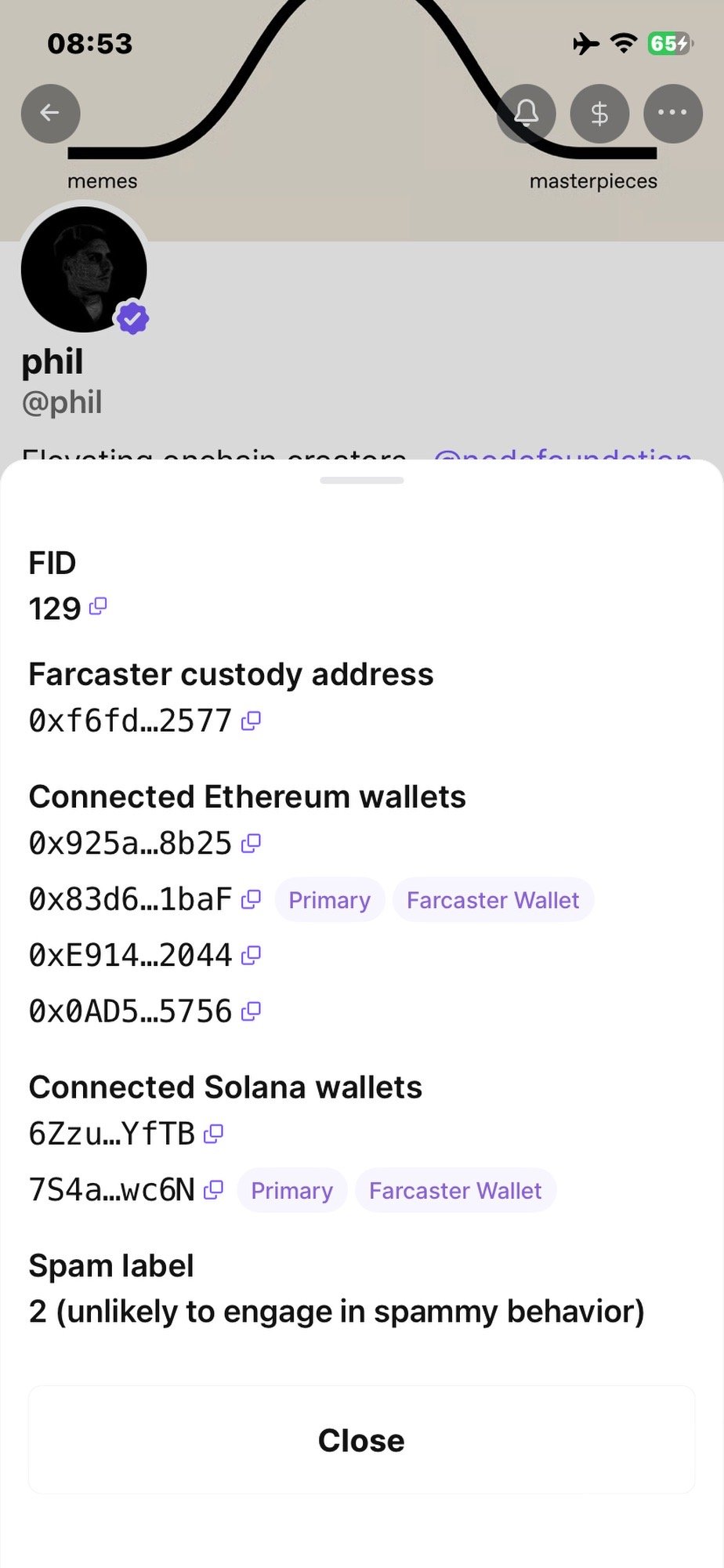Copy Ethereum wallet 0xE914…2044

click(x=251, y=956)
